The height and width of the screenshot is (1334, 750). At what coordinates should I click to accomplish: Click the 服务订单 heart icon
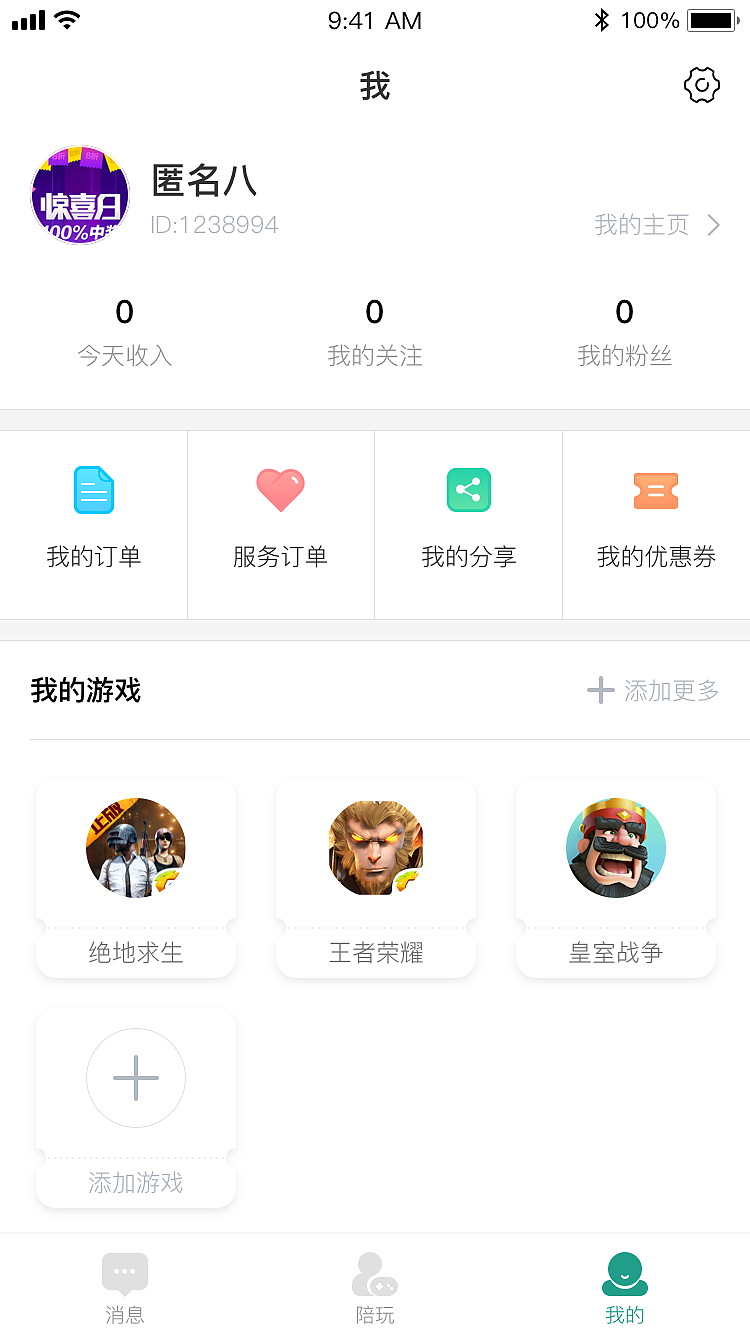click(x=280, y=490)
